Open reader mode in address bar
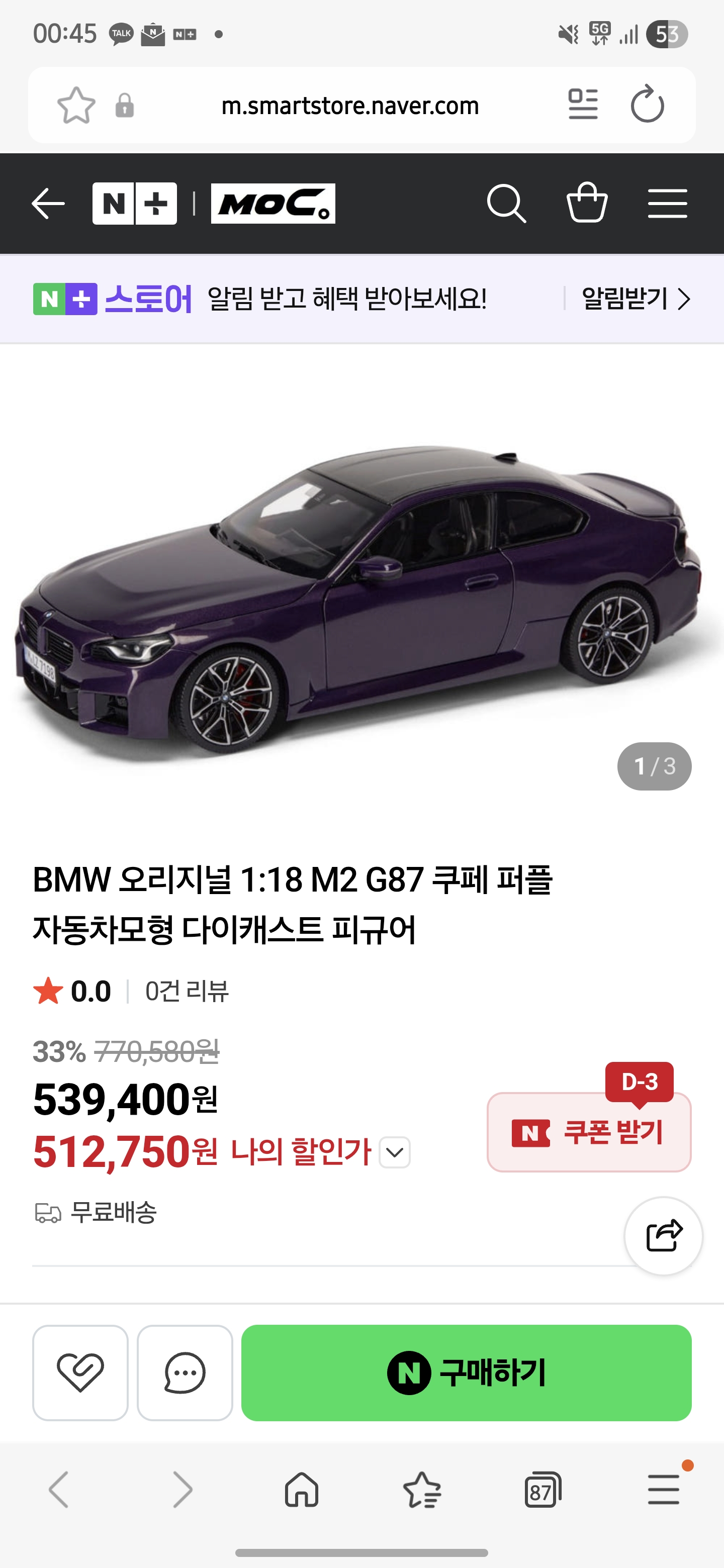 (583, 105)
